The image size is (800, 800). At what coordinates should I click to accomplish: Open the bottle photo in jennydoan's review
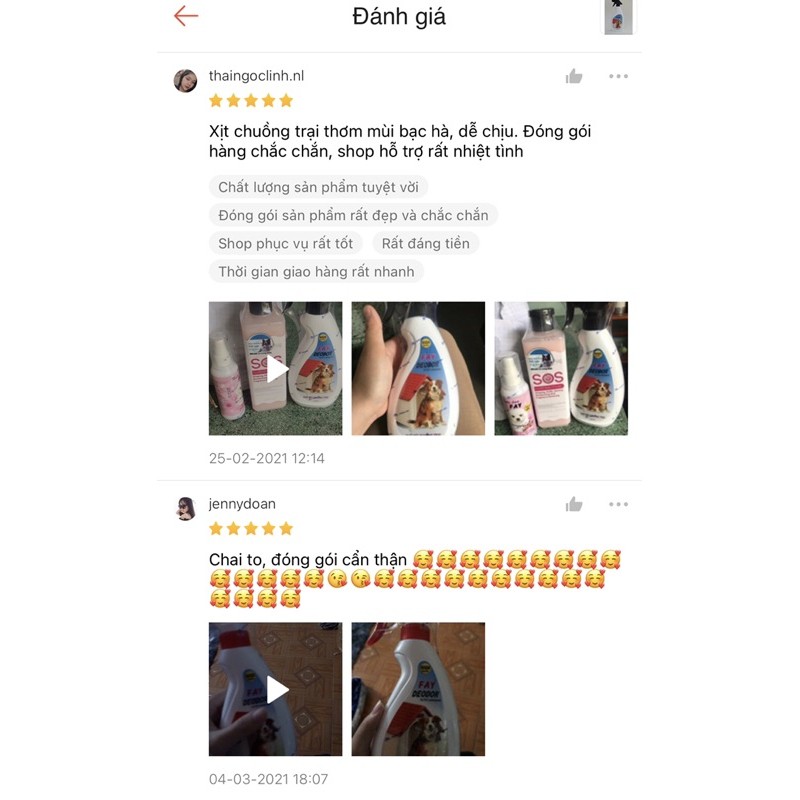(418, 689)
